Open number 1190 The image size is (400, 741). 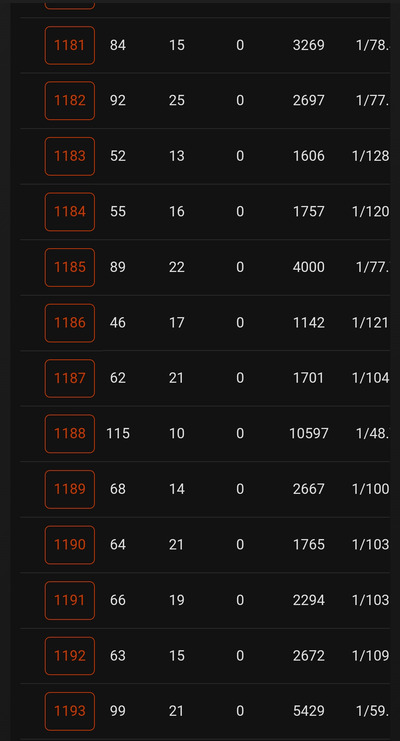click(70, 545)
